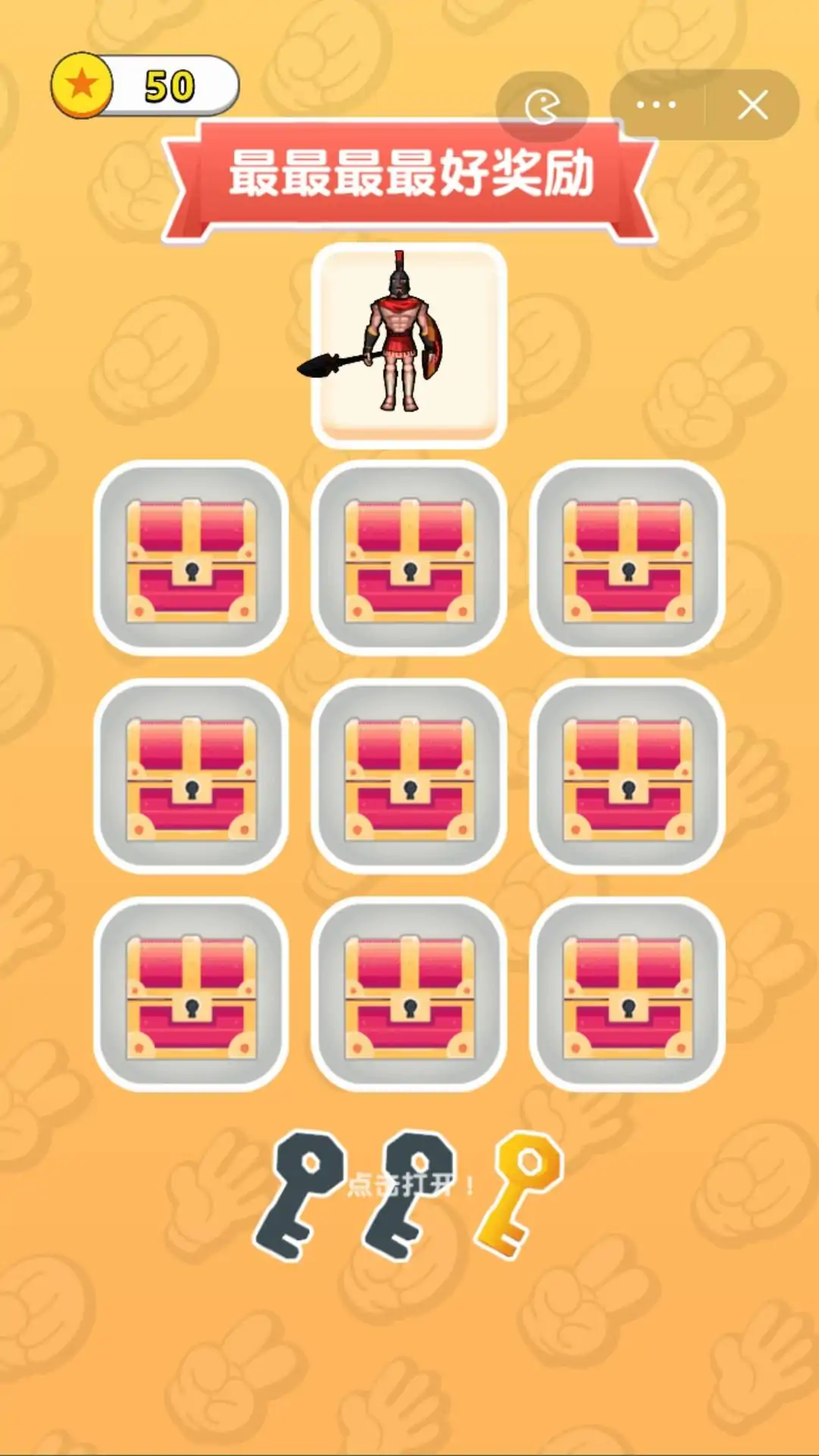Screen dimensions: 819x1456
Task: Open the bottom-middle treasure chest
Action: 409,995
